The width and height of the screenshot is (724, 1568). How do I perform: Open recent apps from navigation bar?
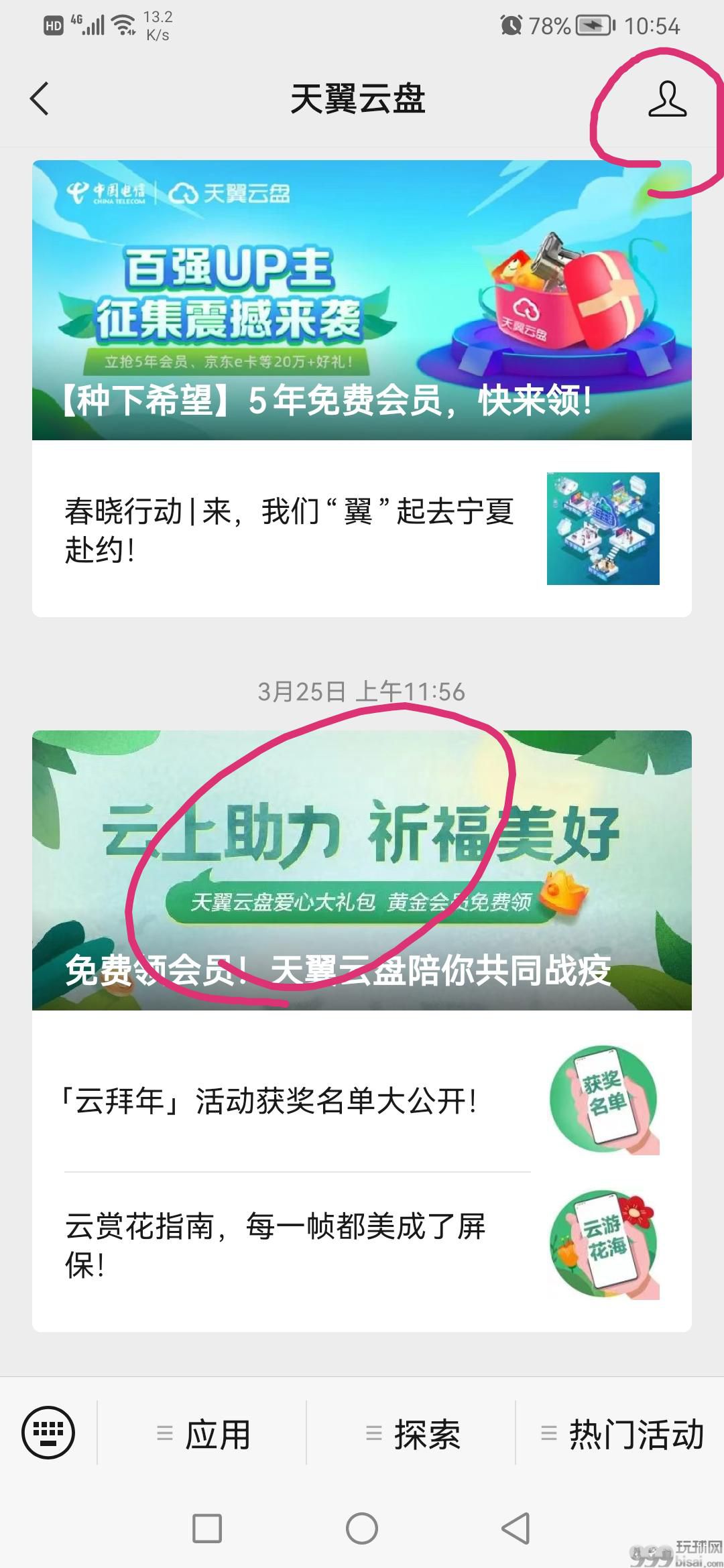[207, 1529]
